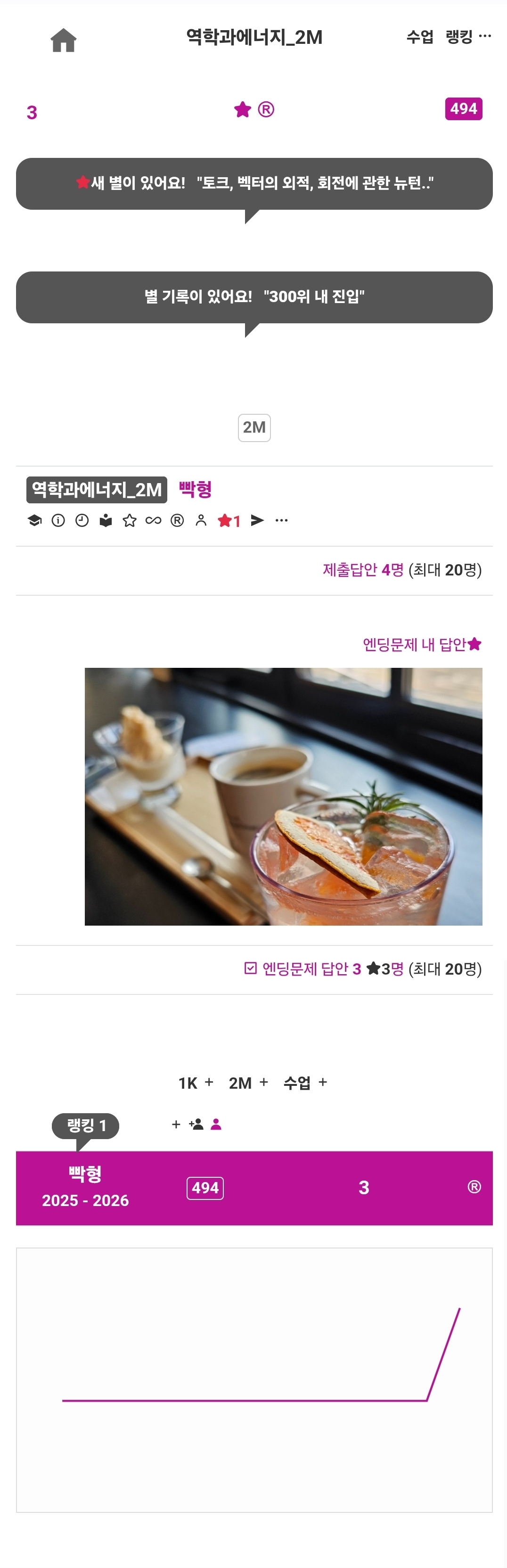Open the clock history icon
Viewport: 507px width, 1568px height.
pos(82,520)
